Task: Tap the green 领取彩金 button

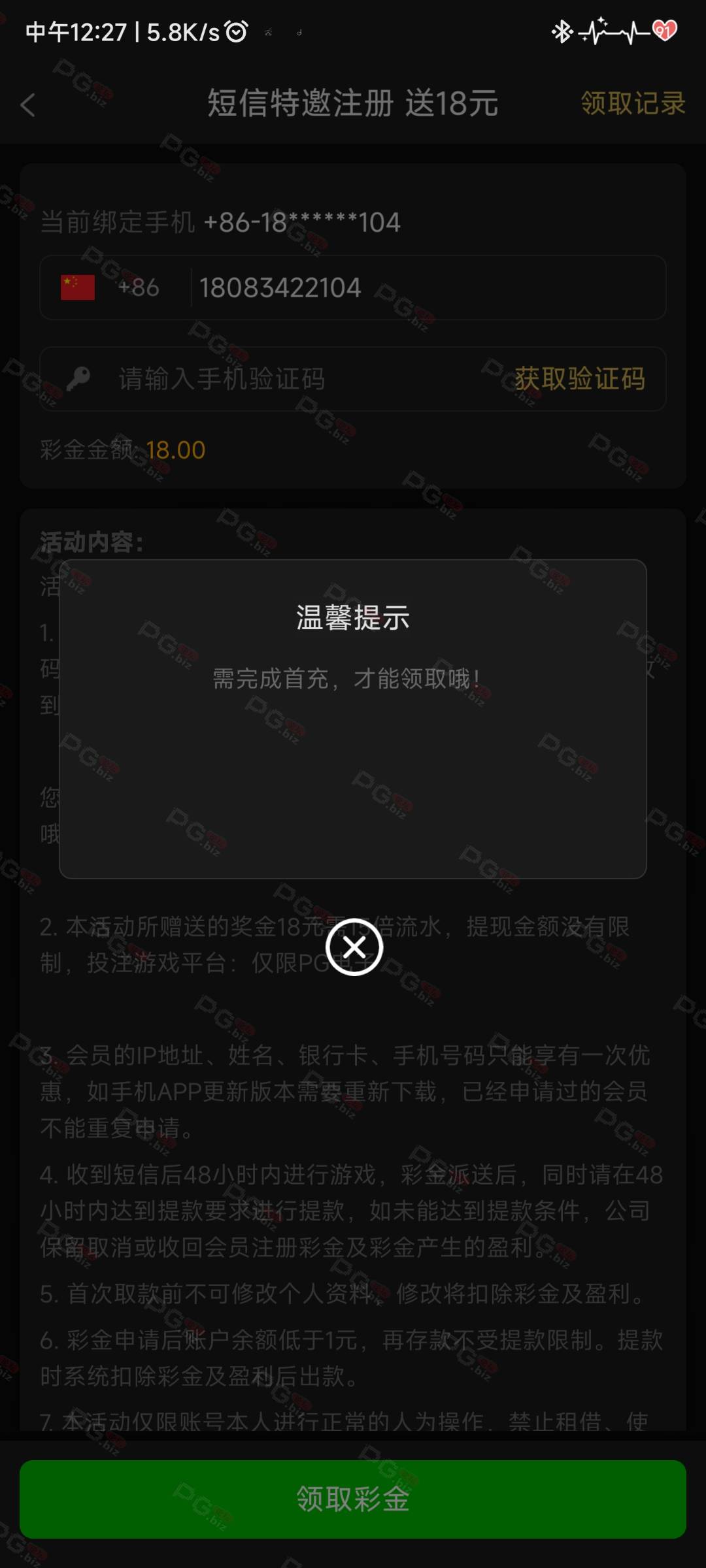Action: pyautogui.click(x=353, y=1499)
